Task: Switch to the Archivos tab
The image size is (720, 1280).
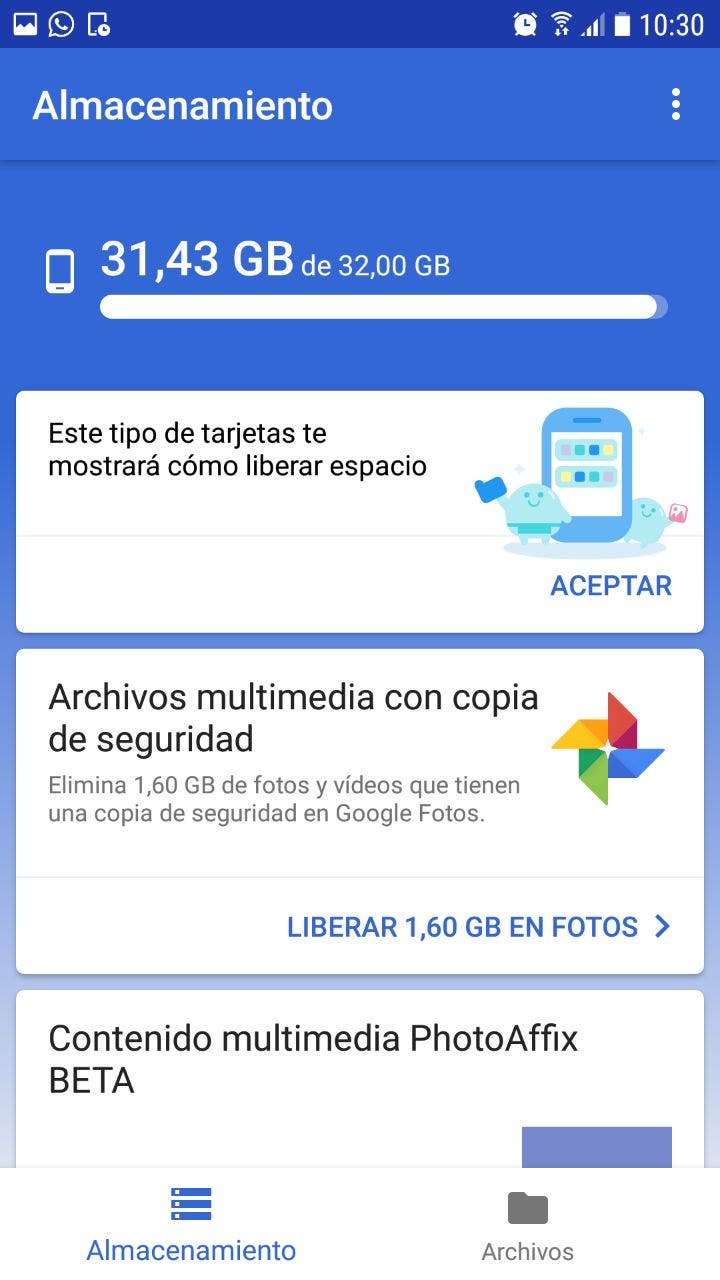Action: [x=527, y=1226]
